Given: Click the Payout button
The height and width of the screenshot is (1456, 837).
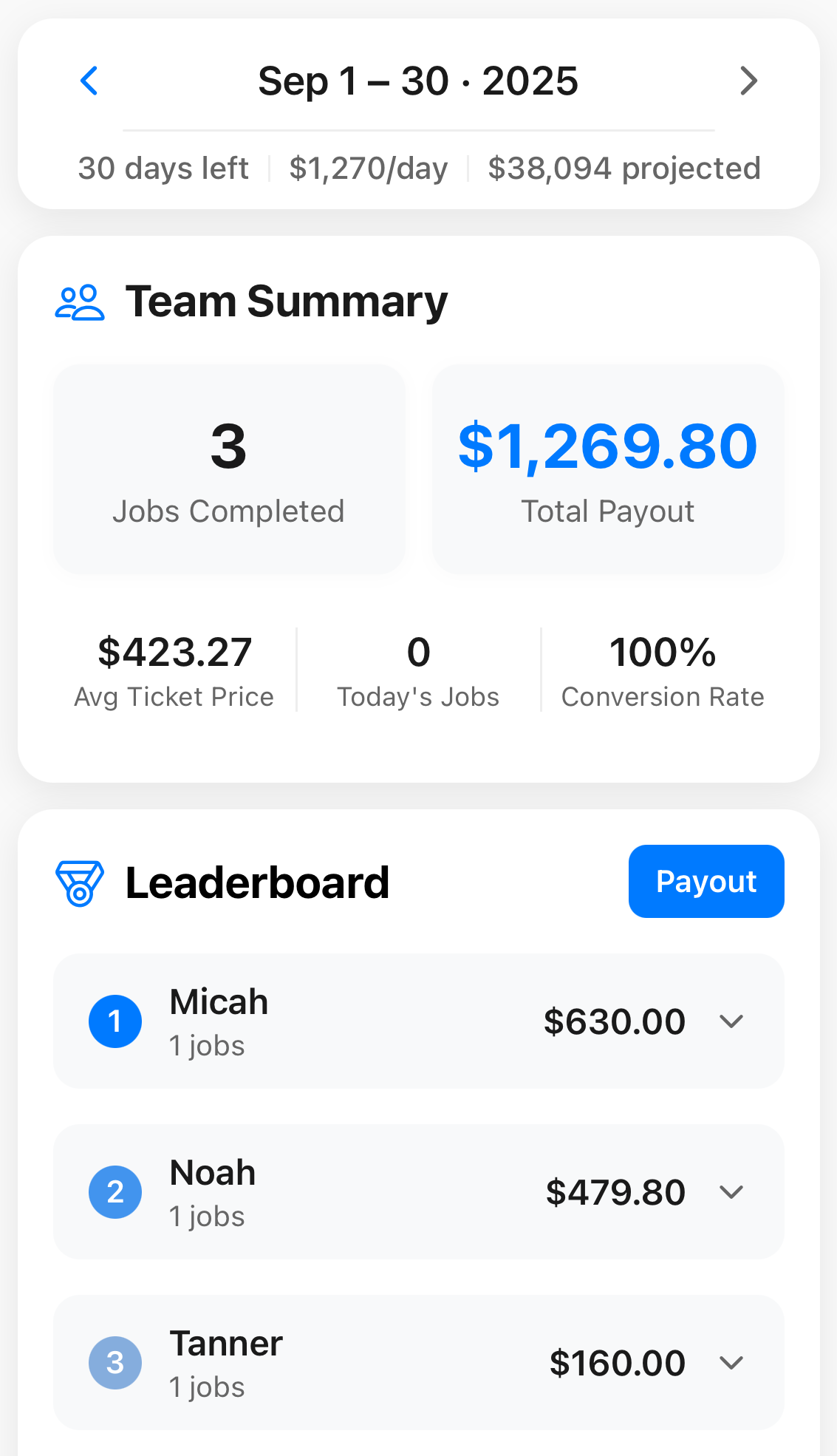Looking at the screenshot, I should point(706,881).
